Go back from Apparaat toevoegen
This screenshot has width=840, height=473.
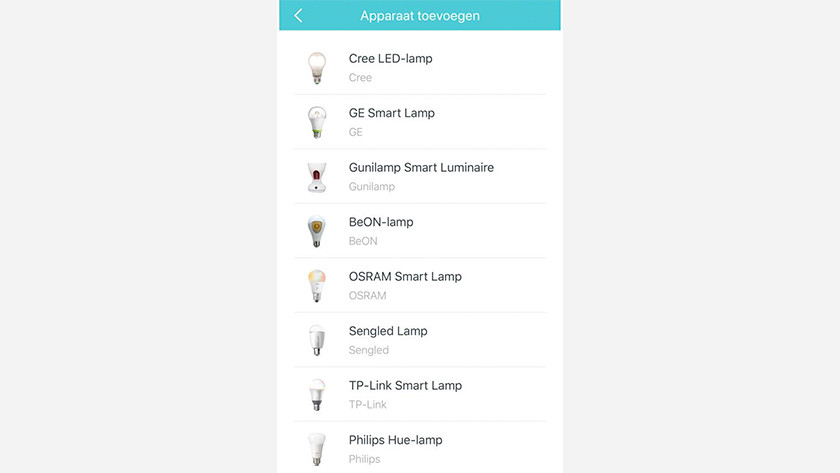coord(298,16)
